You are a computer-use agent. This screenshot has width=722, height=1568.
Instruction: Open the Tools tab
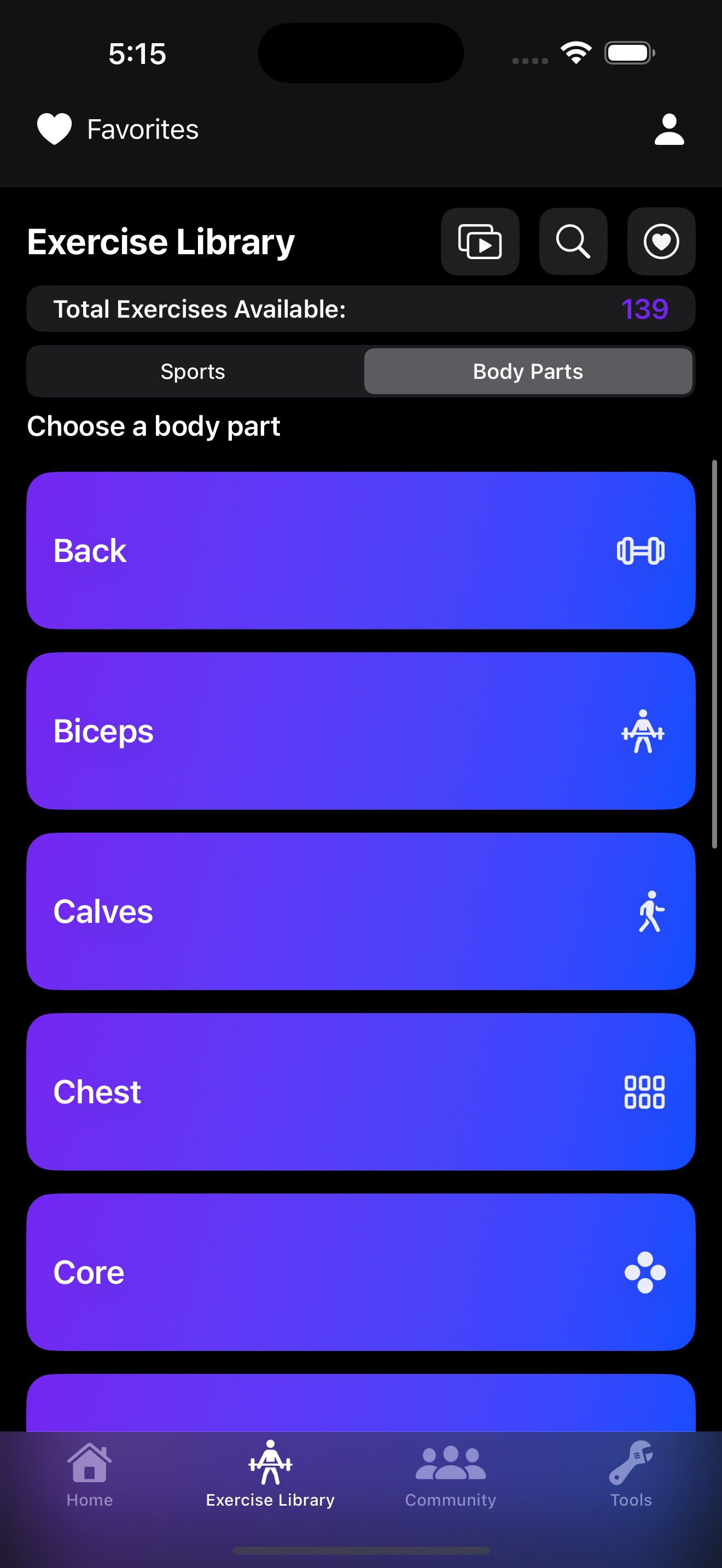tap(631, 1473)
